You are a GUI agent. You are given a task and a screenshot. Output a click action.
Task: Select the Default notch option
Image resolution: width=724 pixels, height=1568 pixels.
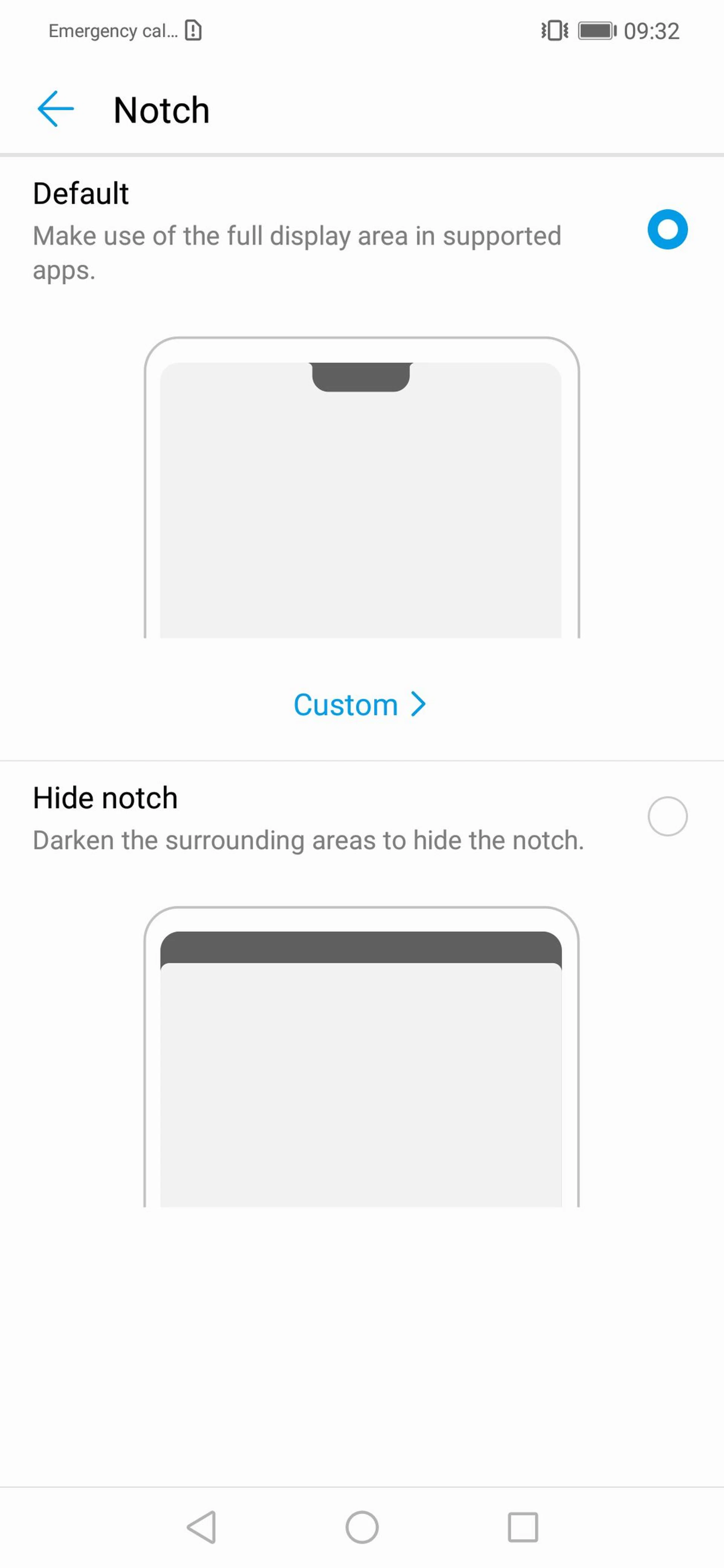point(667,230)
